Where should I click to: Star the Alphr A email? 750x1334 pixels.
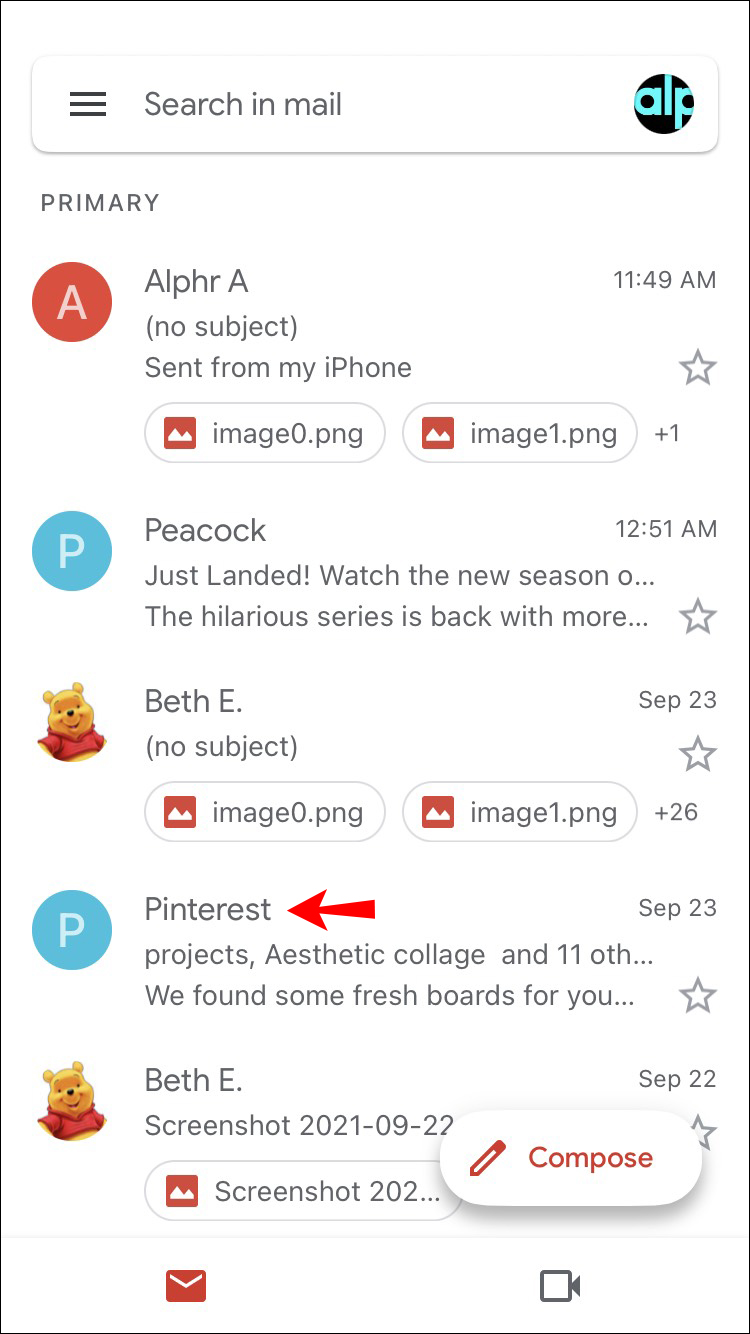click(697, 369)
